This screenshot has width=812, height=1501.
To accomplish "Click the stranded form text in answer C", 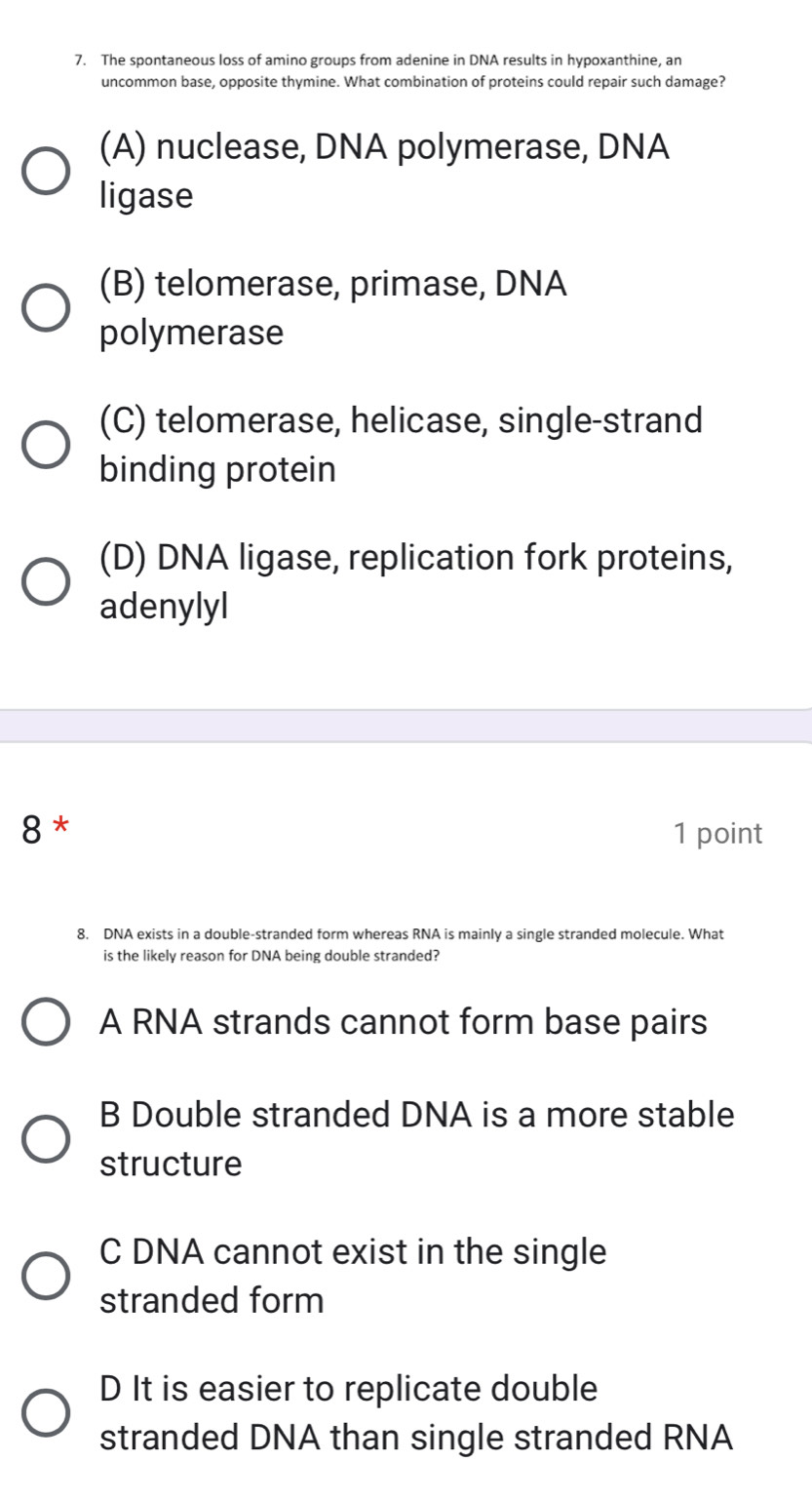I will [211, 1298].
